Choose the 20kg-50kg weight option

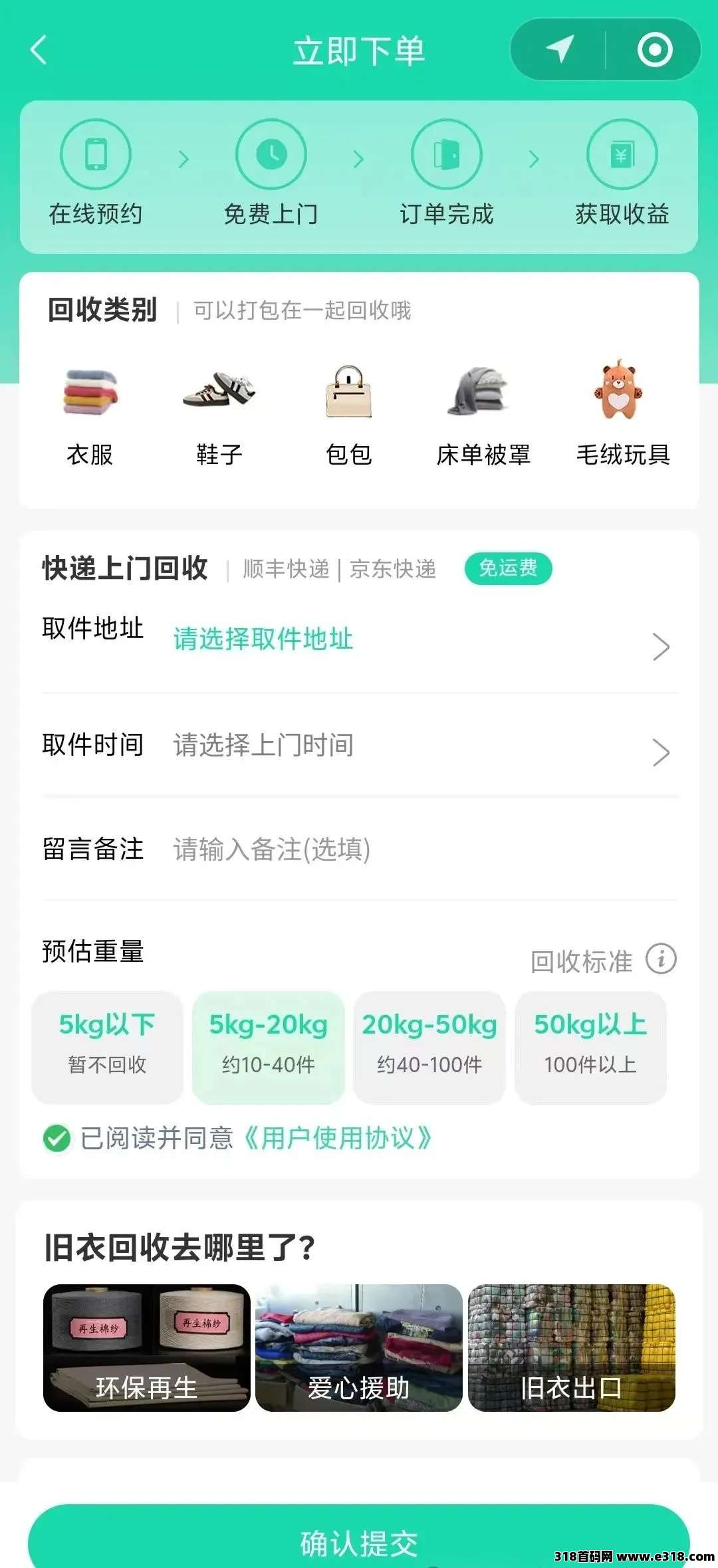pyautogui.click(x=429, y=1047)
